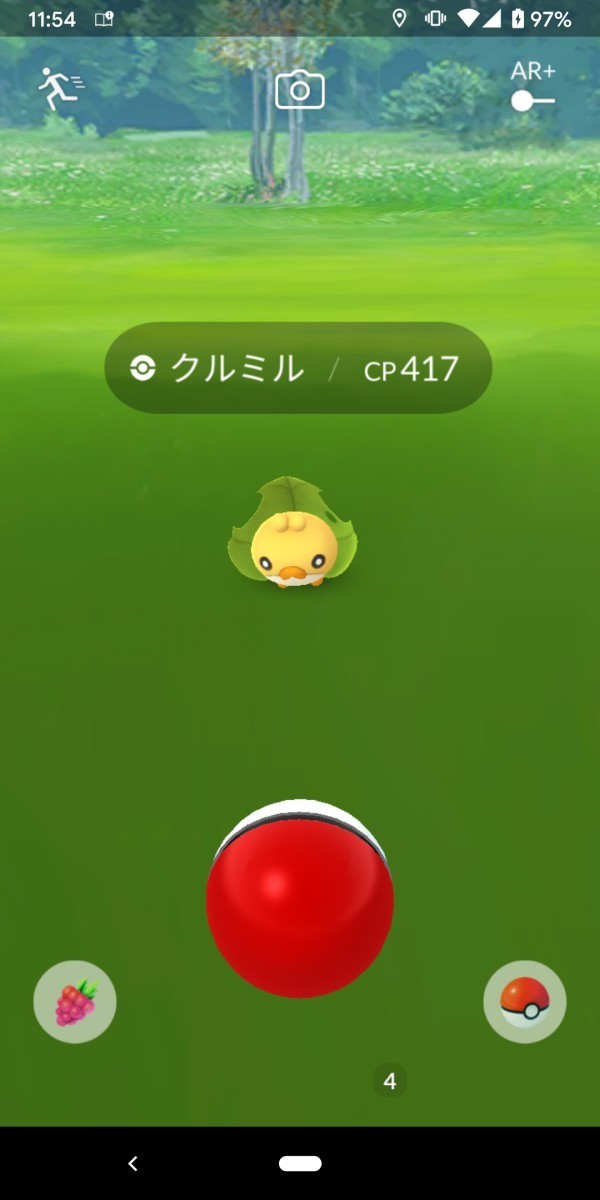Screen dimensions: 600x1200
Task: Toggle the AR+ mode switch
Action: point(532,100)
